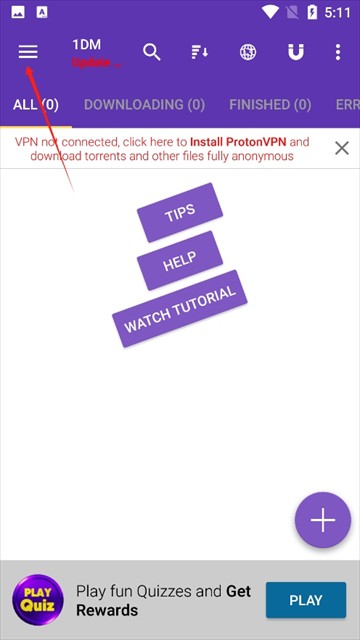Switch to the ALL (0) tab
This screenshot has height=640, width=360.
pos(36,105)
